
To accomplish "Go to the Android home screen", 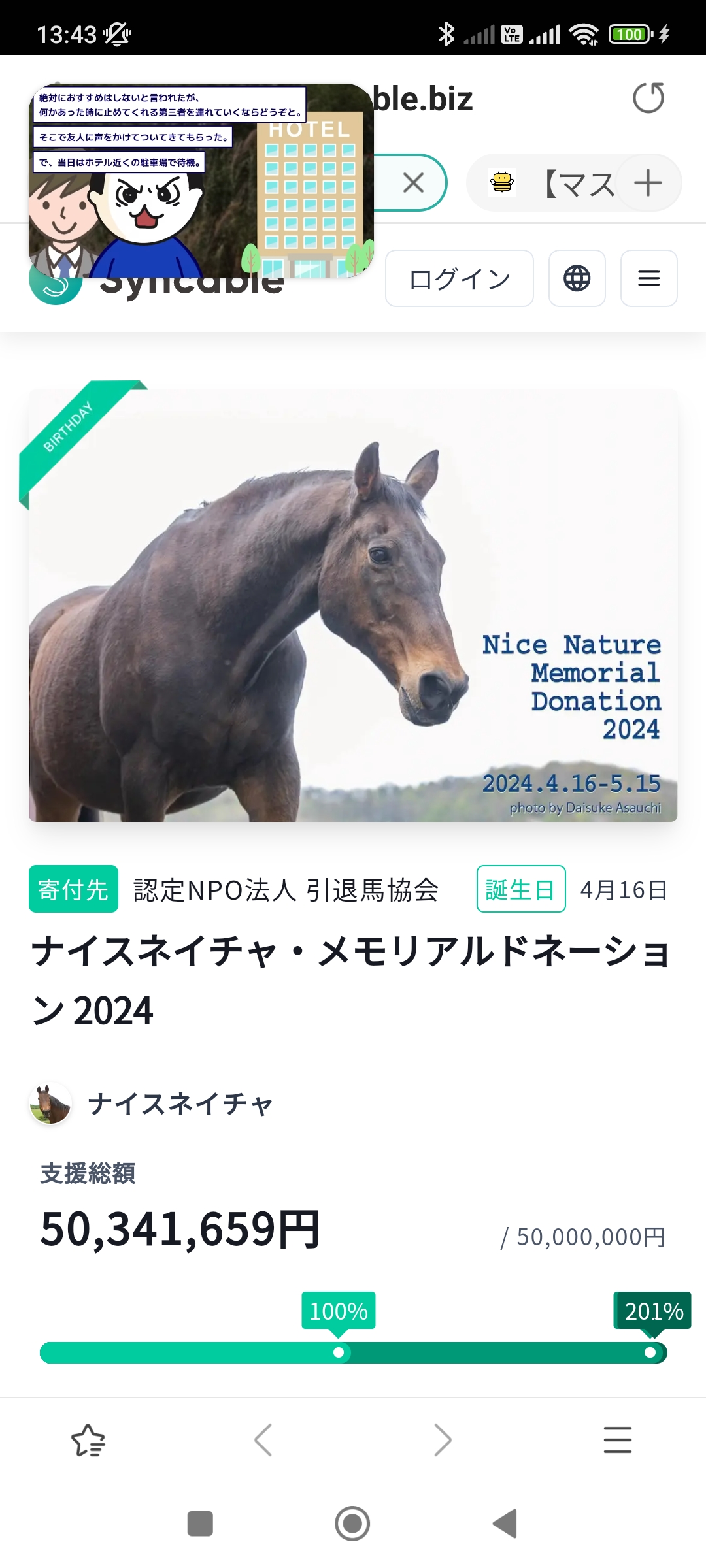I will 352,1524.
